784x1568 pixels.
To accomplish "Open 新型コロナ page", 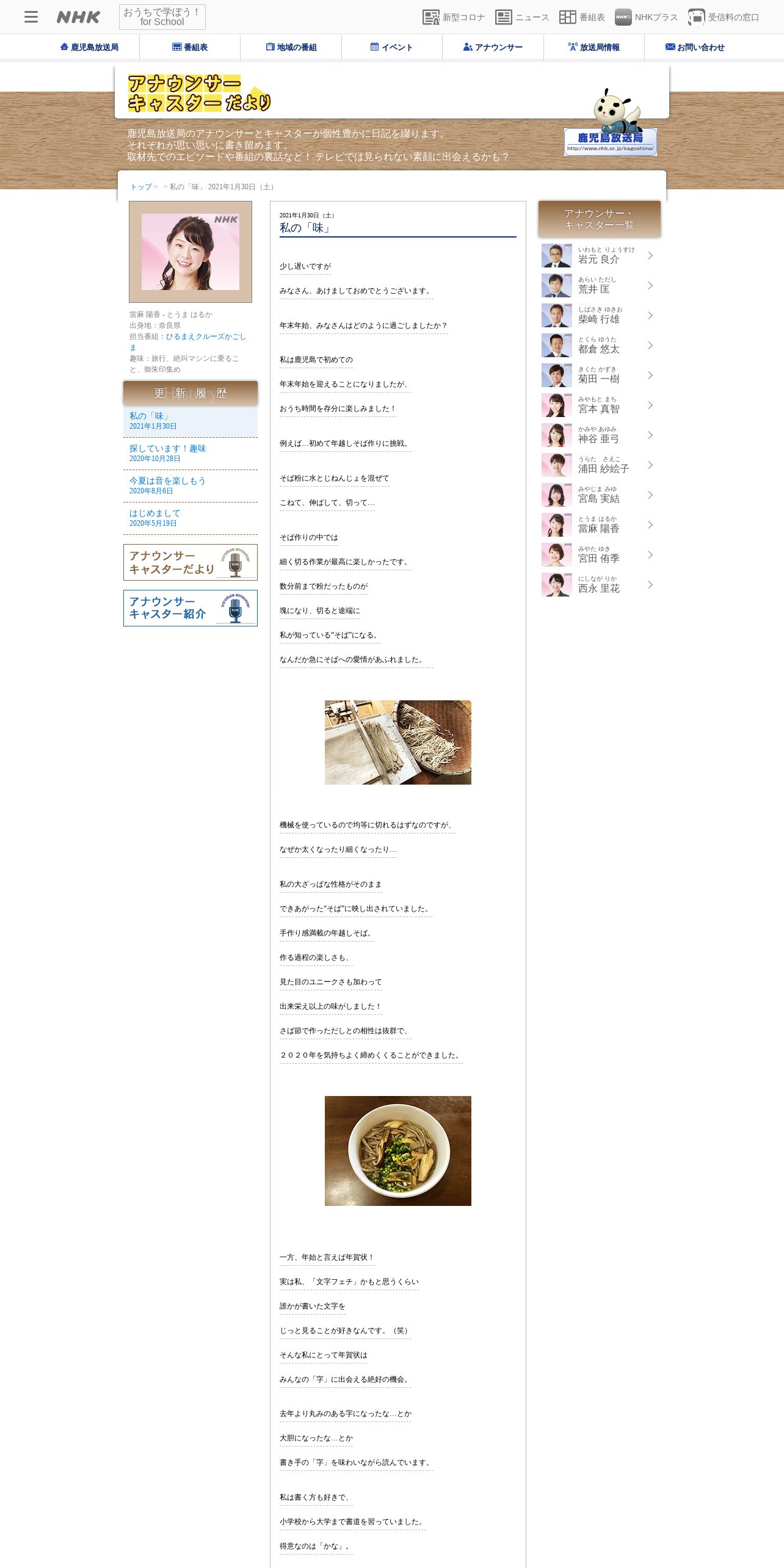I will pyautogui.click(x=454, y=17).
